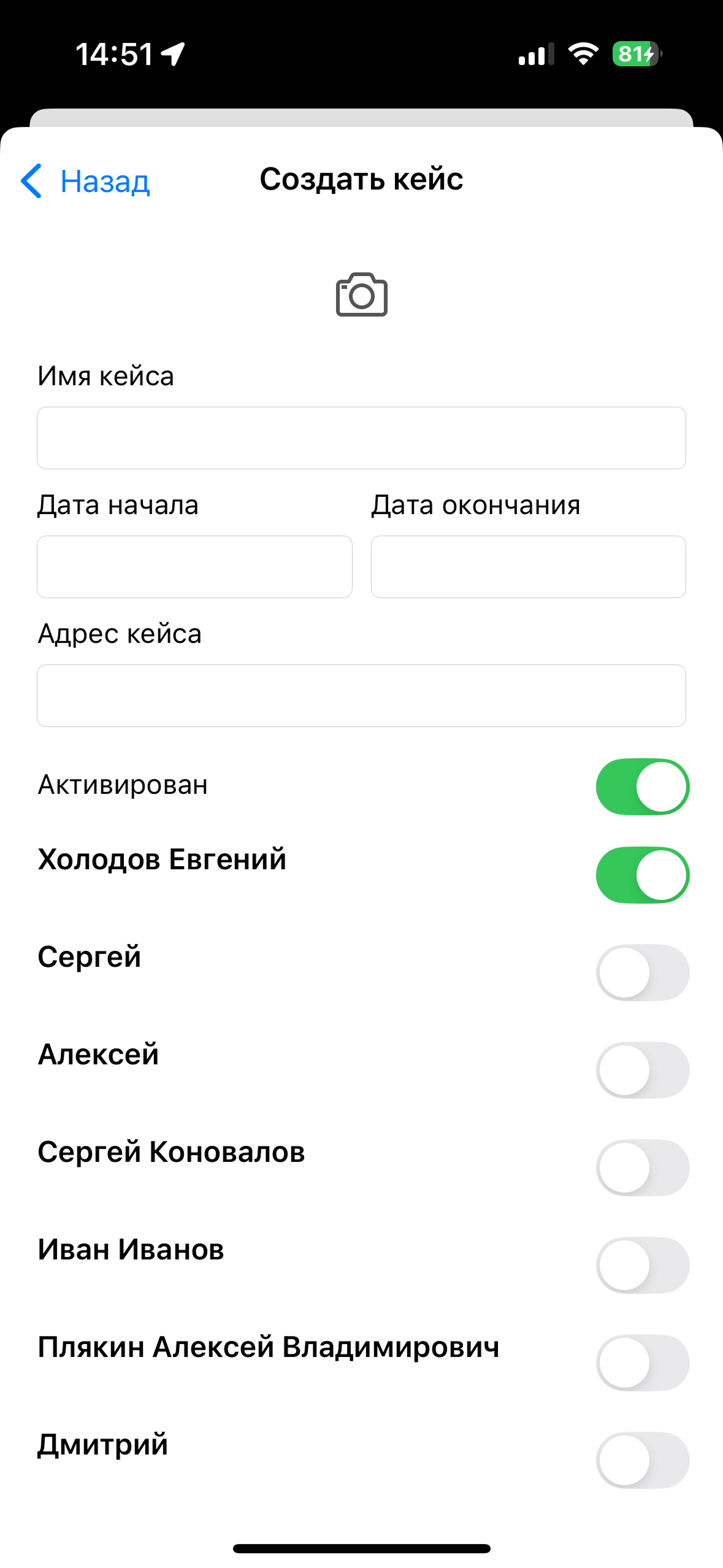This screenshot has width=723, height=1568.
Task: Enable the toggle for Сергей
Action: tap(643, 972)
